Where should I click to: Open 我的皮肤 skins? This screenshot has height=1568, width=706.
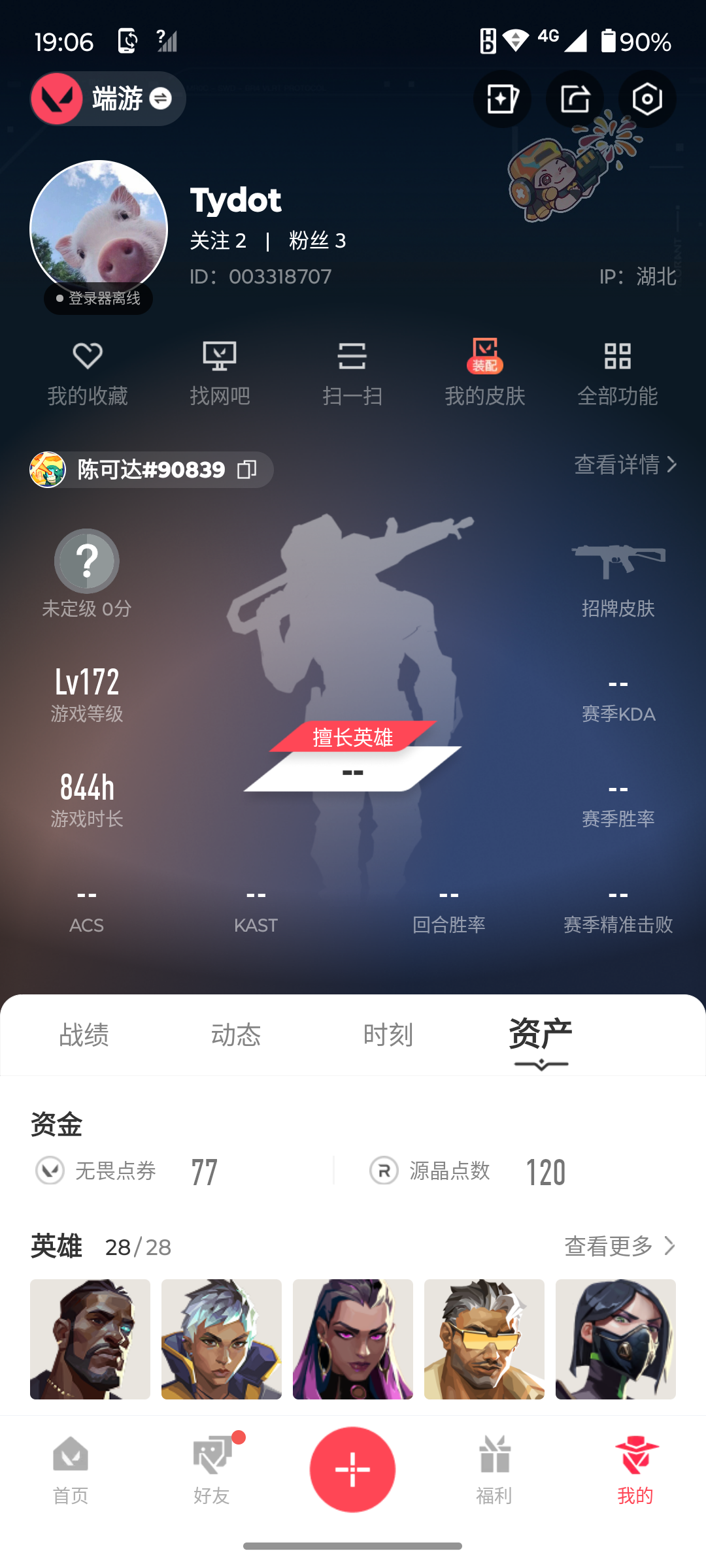pyautogui.click(x=485, y=373)
